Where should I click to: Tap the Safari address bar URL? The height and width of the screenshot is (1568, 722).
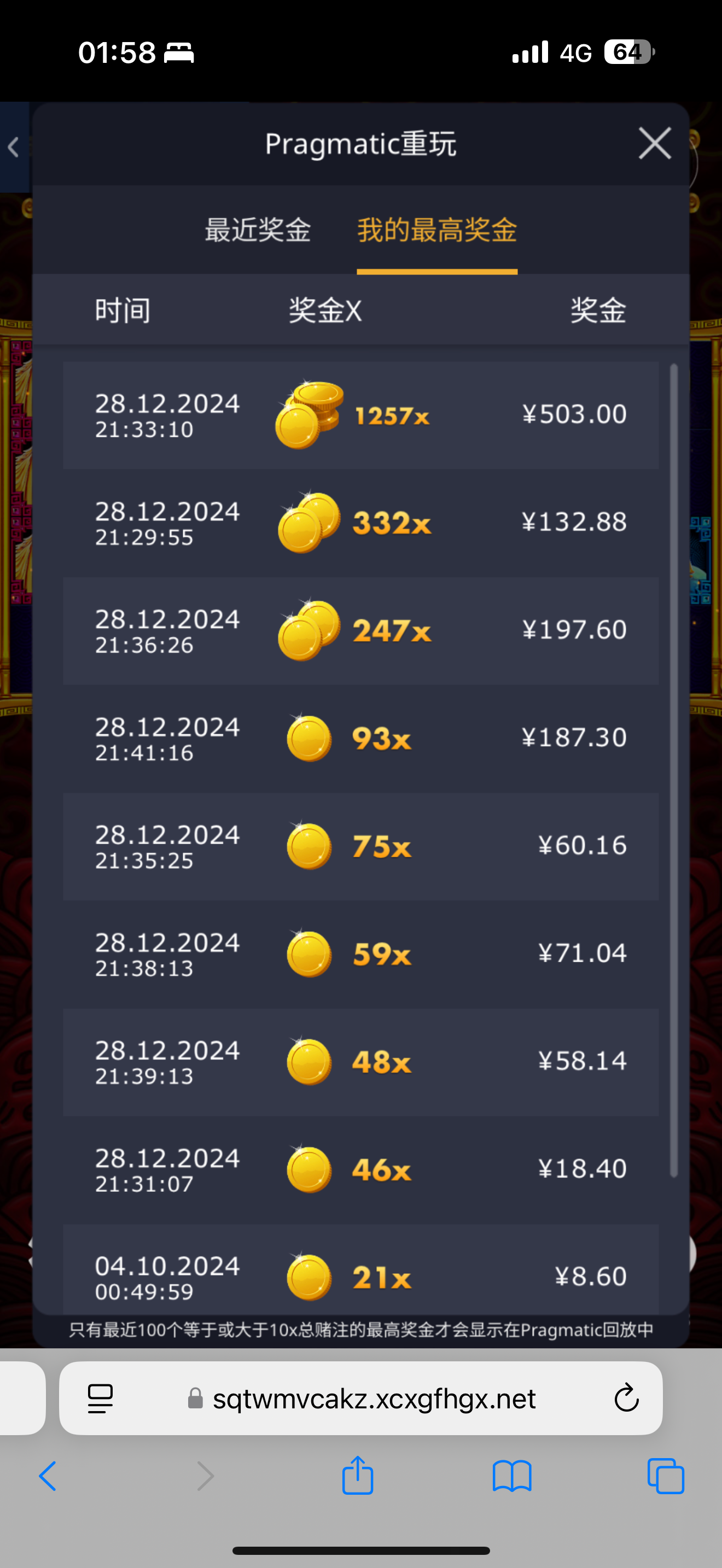(374, 1398)
